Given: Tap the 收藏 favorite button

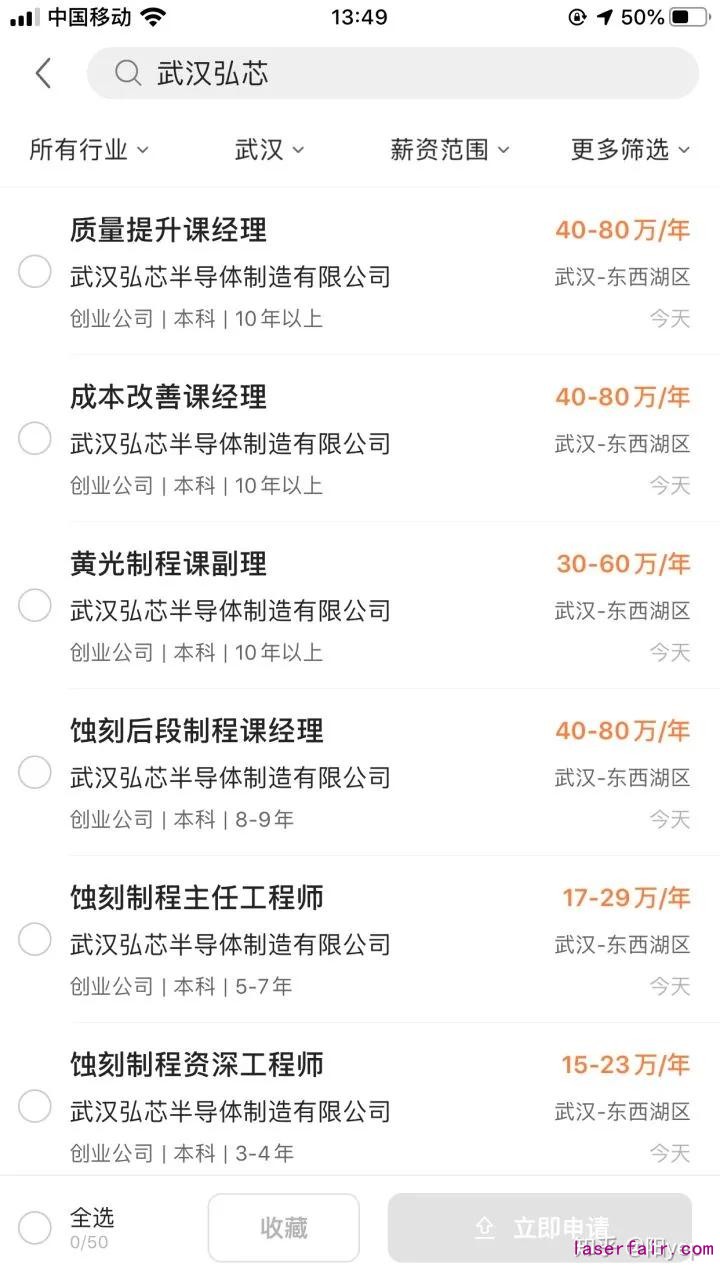Looking at the screenshot, I should [x=283, y=1228].
